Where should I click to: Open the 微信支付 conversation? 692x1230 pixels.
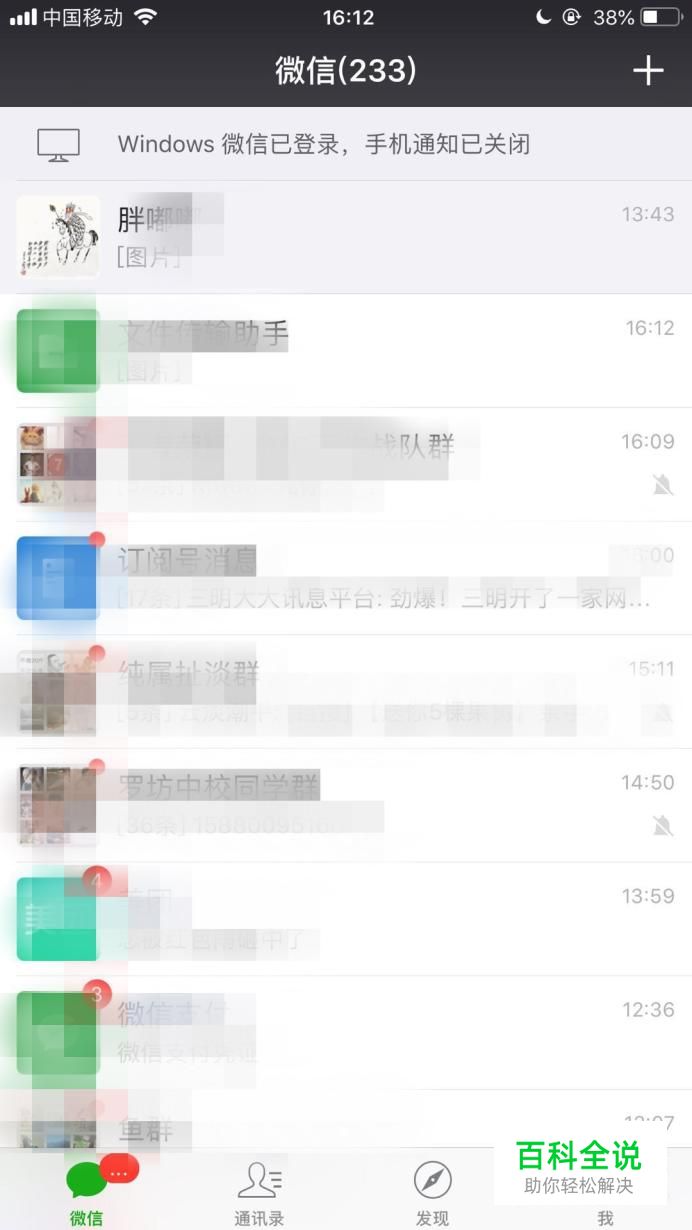[346, 1033]
